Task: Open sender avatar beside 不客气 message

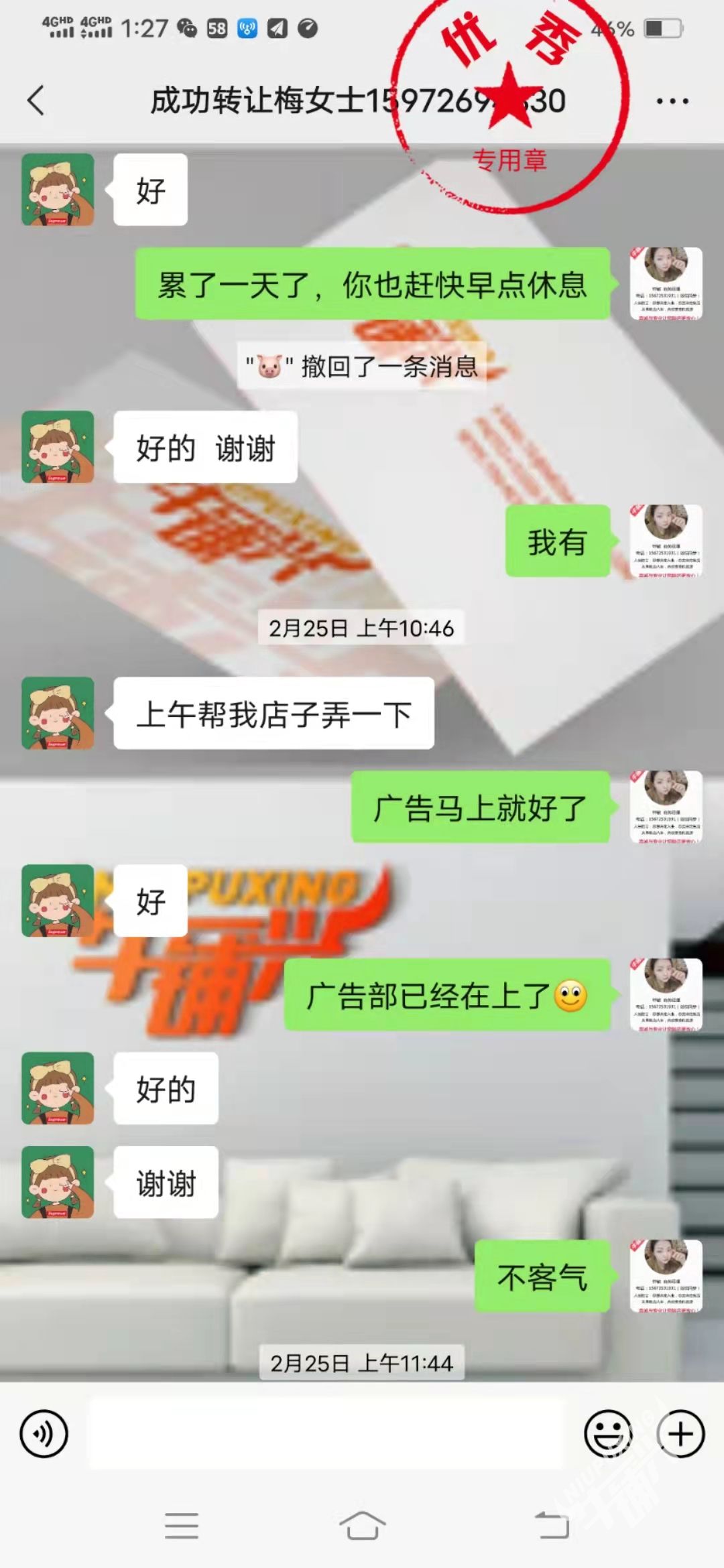Action: tap(666, 1276)
